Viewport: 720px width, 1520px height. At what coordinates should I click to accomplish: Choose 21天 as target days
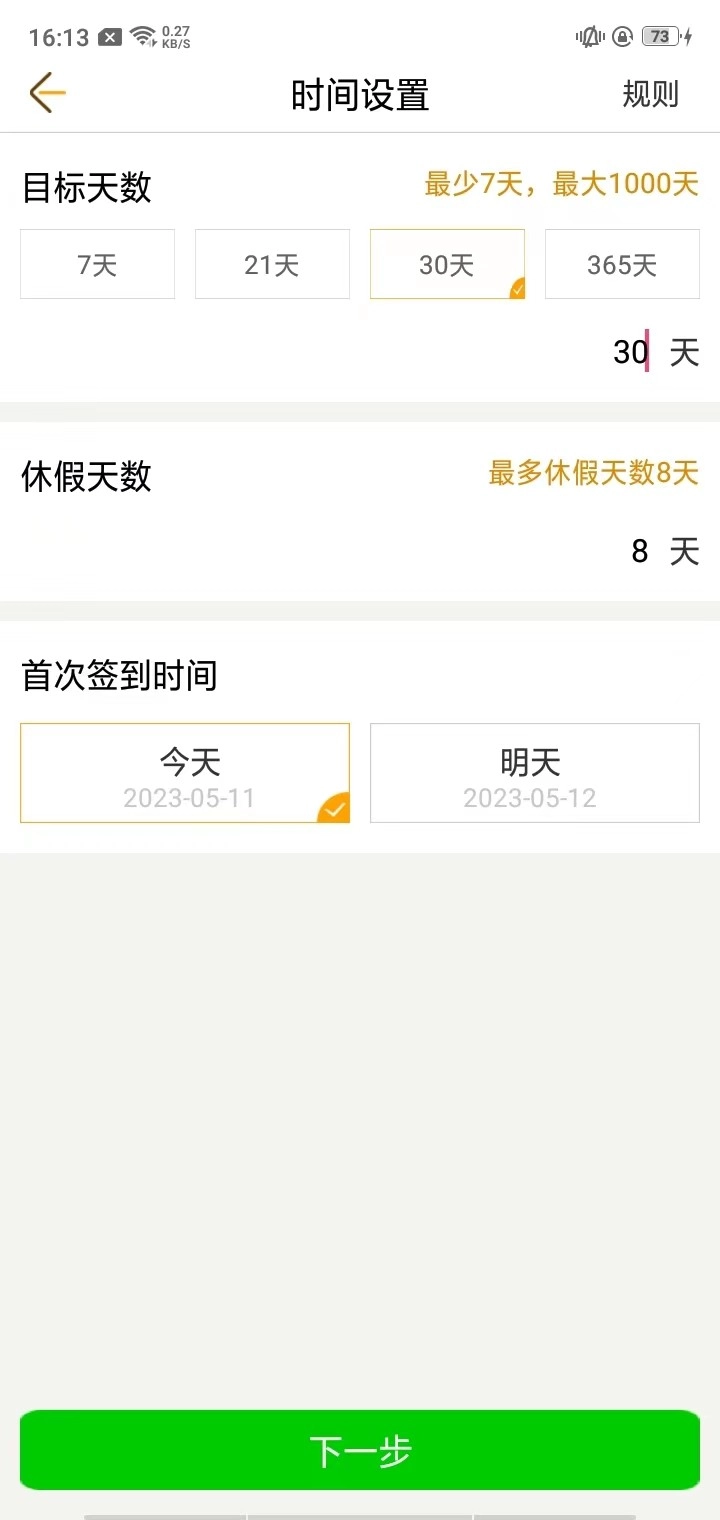click(x=272, y=264)
